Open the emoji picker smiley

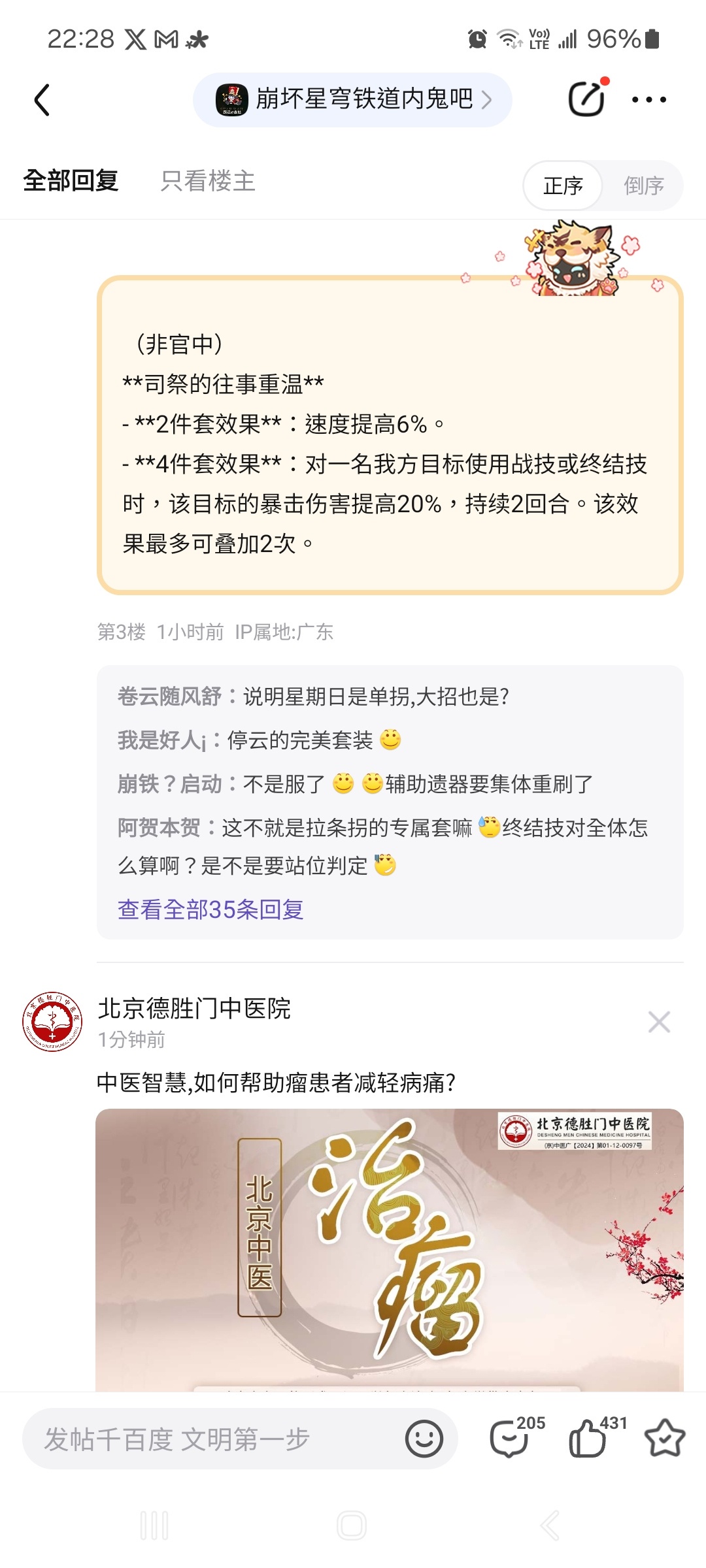coord(424,1439)
